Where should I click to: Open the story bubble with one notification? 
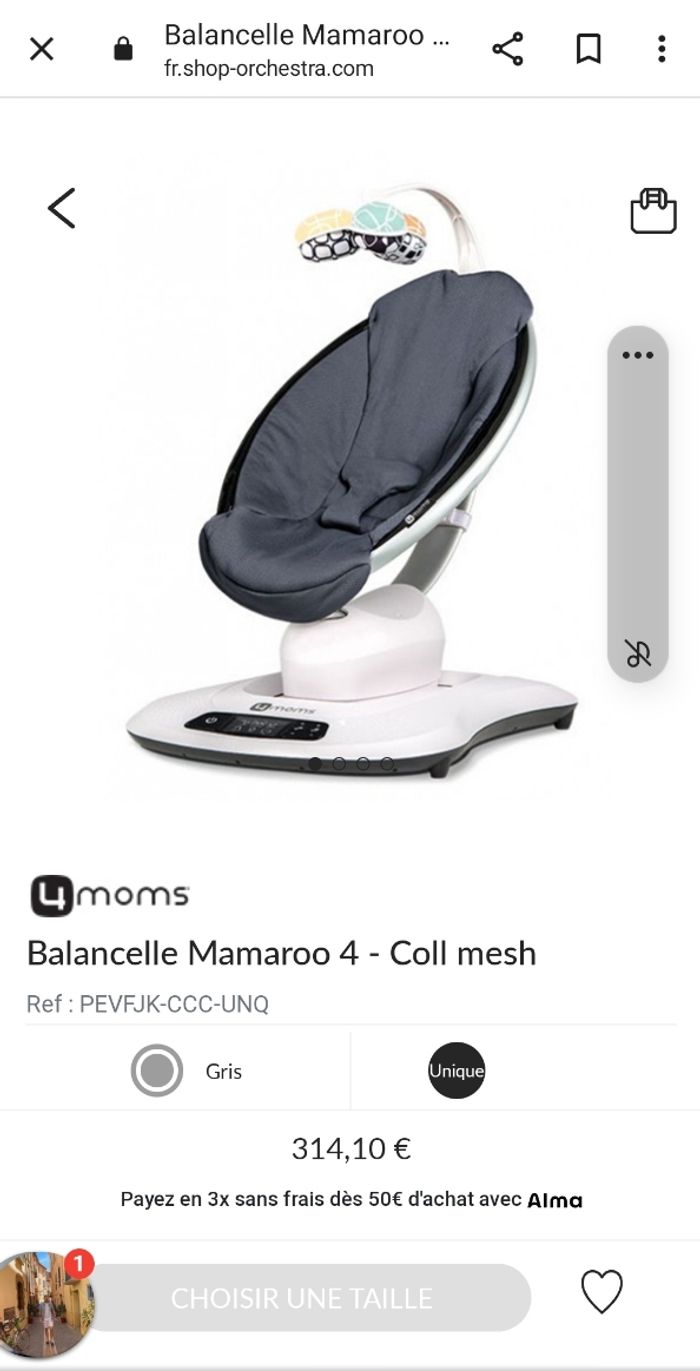(45, 1304)
